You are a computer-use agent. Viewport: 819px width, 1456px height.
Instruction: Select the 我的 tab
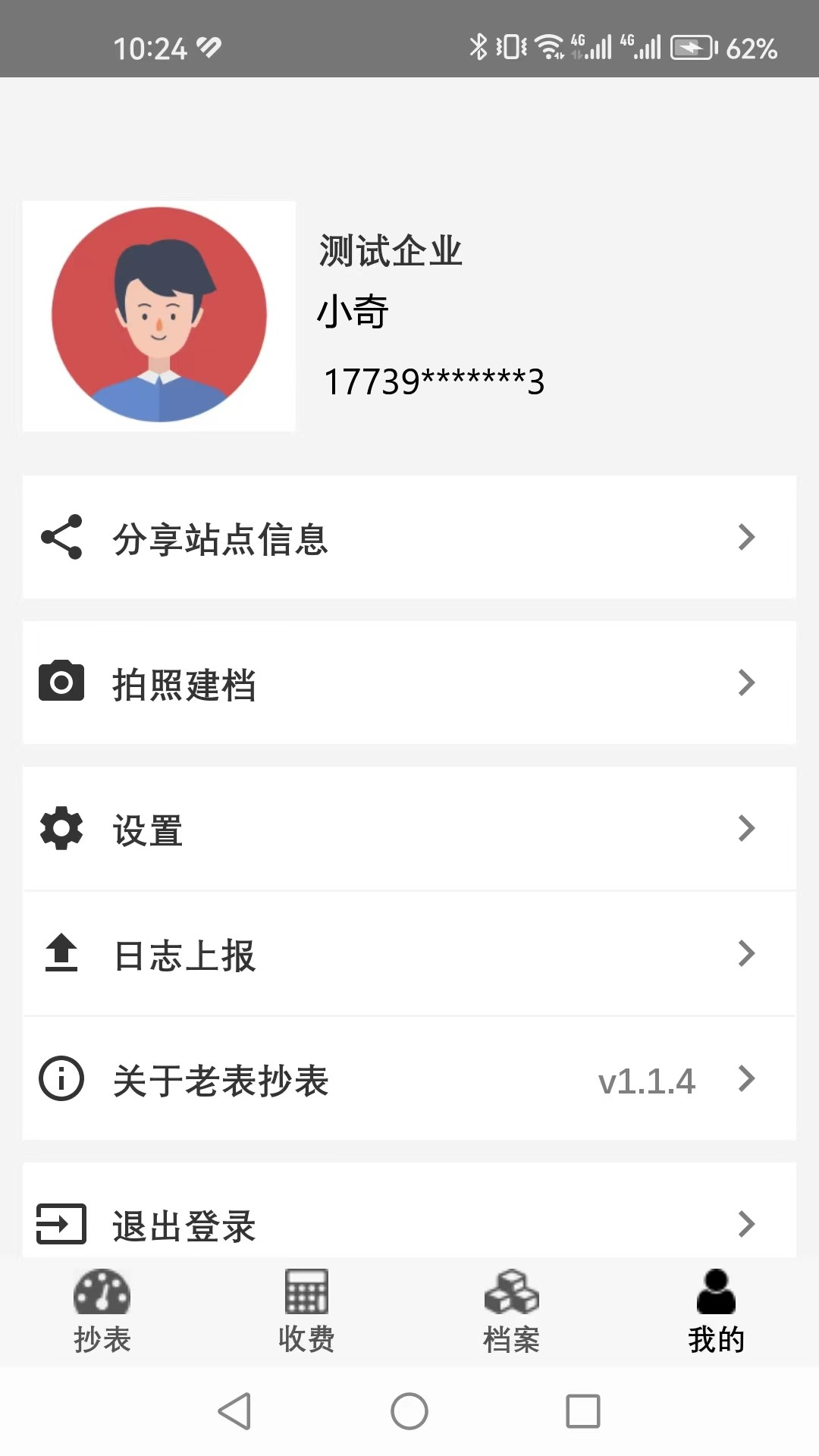coord(716,1312)
